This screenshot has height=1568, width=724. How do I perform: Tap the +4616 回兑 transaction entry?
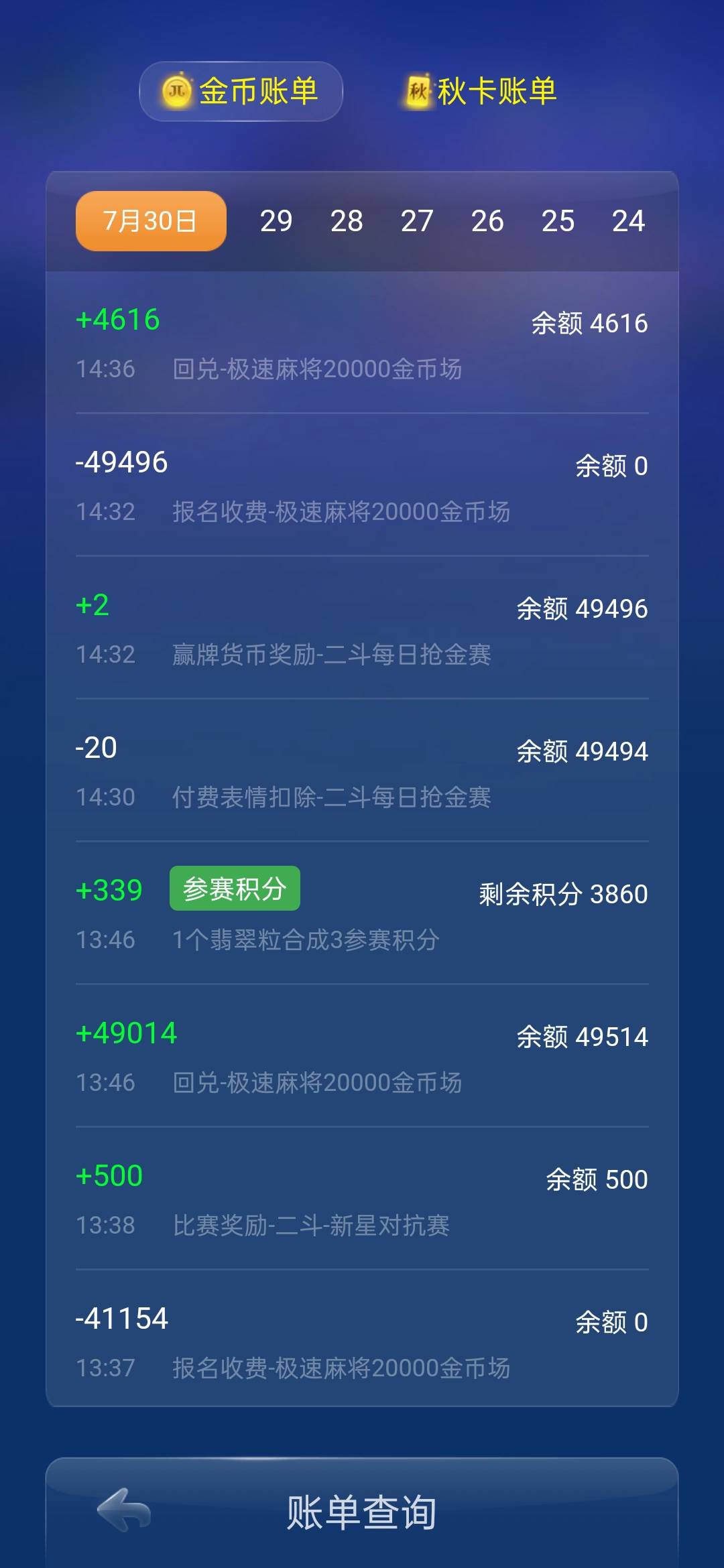point(362,342)
